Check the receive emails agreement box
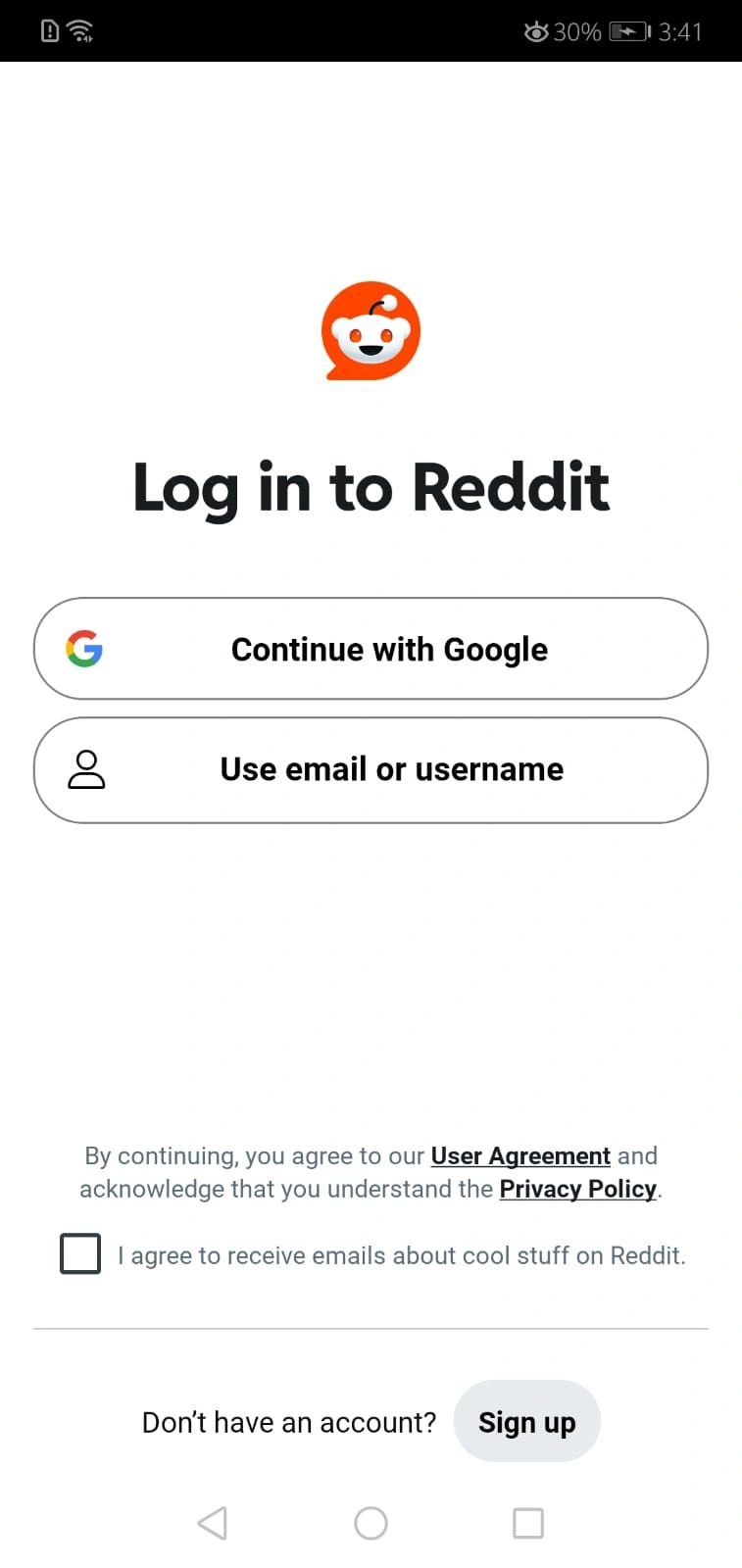This screenshot has height=1568, width=742. tap(80, 1253)
